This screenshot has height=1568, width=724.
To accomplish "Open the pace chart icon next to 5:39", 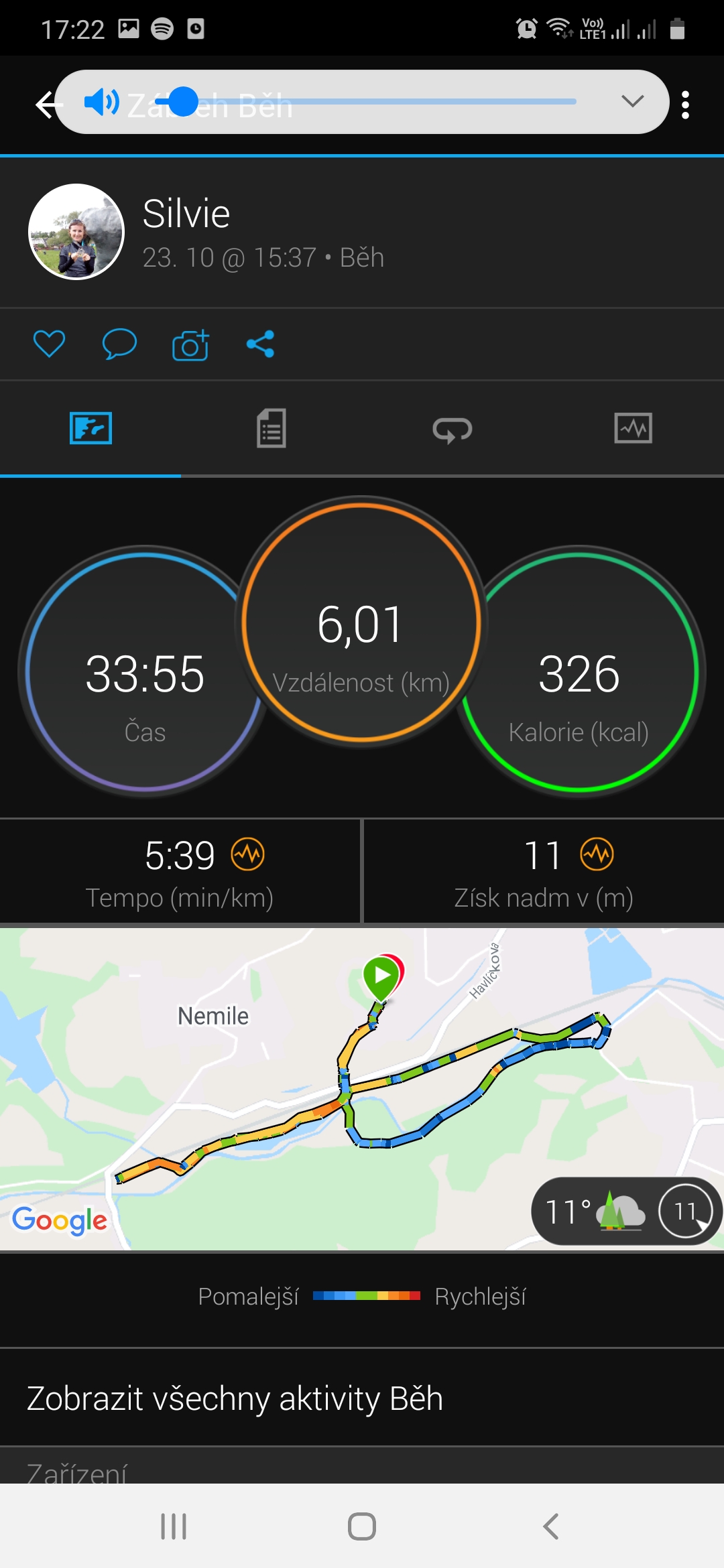I will point(248,854).
